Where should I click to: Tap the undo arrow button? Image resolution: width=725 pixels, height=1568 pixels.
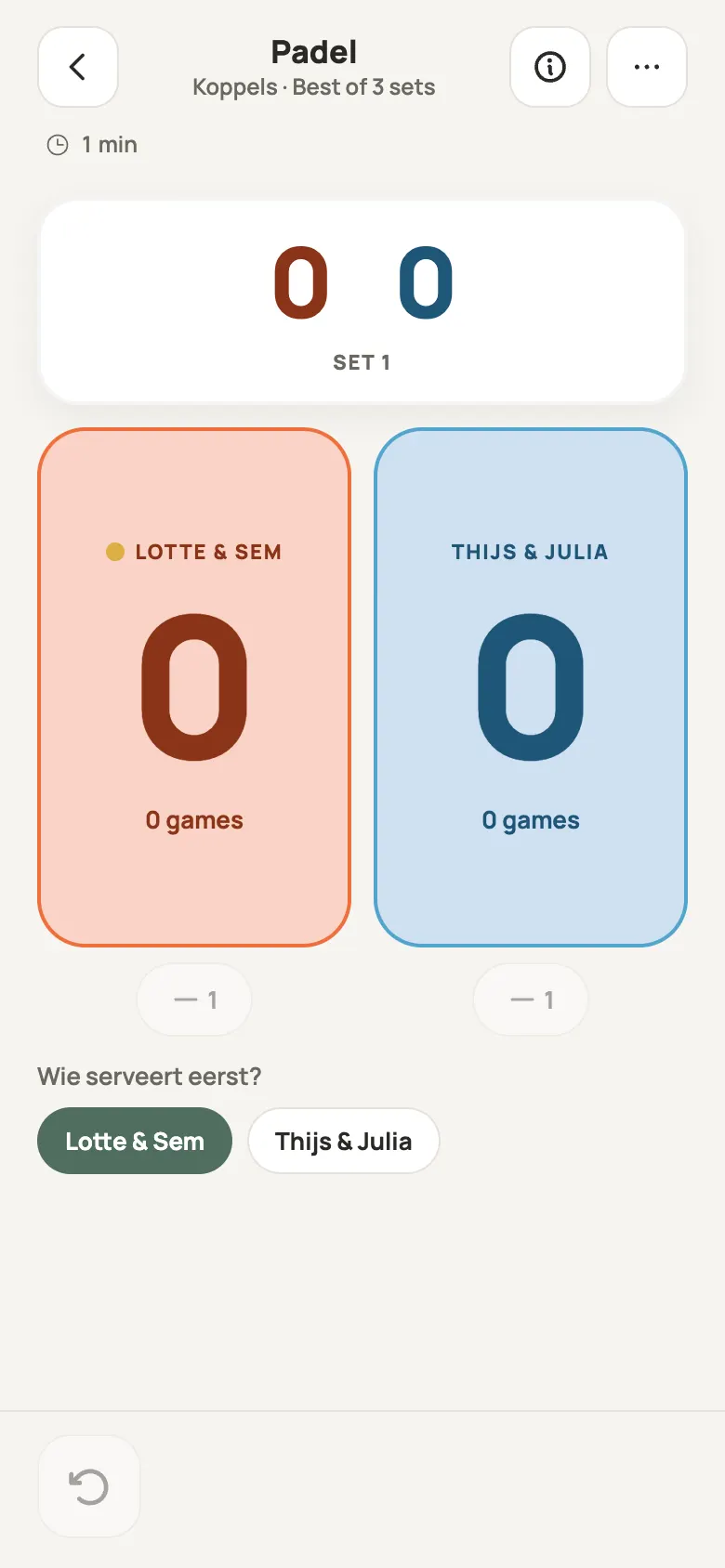pos(89,1486)
